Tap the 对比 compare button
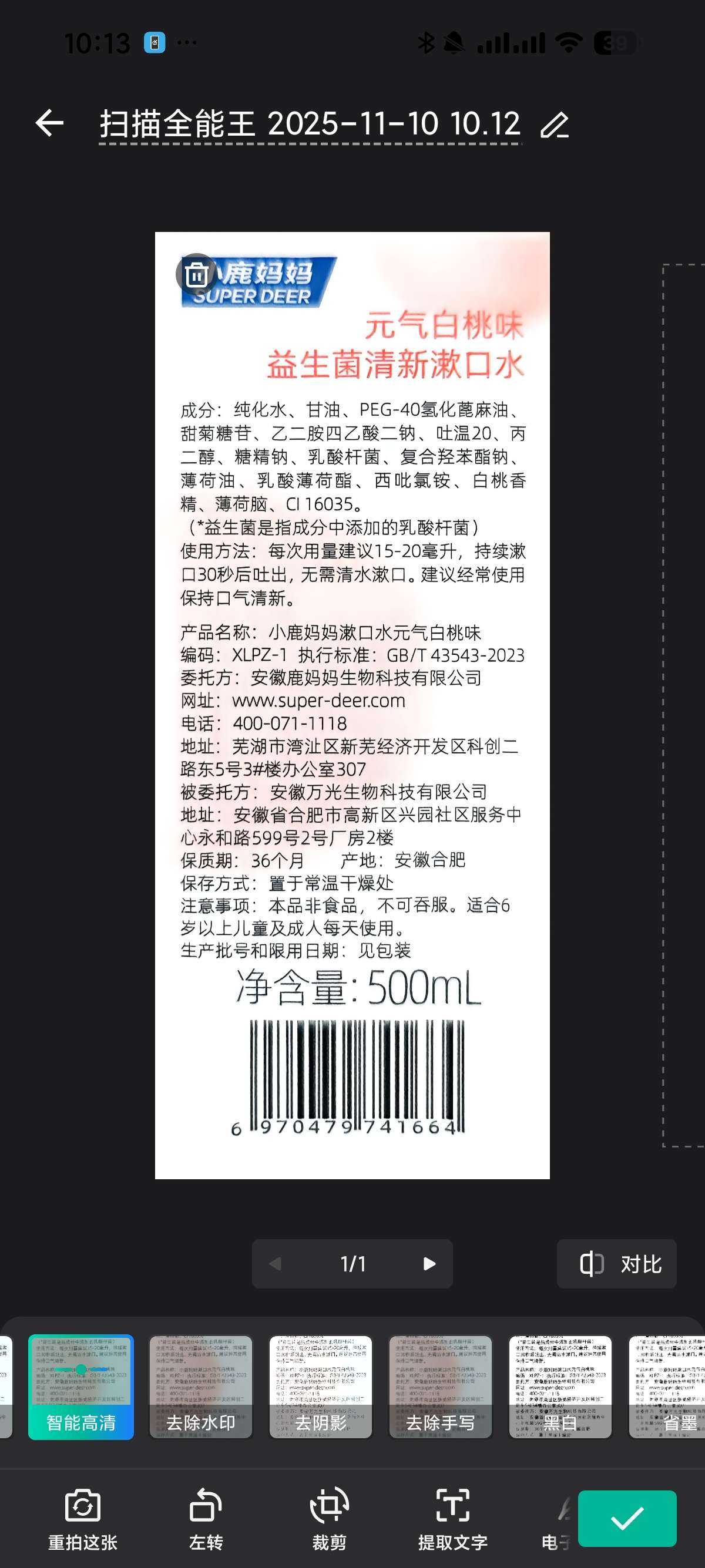Screen dimensions: 705x1568 tap(616, 1264)
